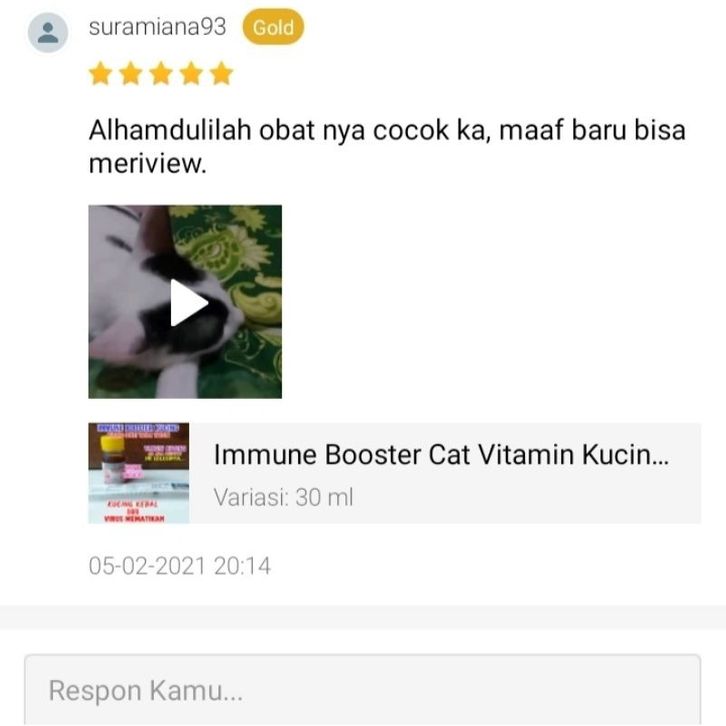Play the cat review video
Image resolution: width=726 pixels, height=726 pixels.
point(186,302)
